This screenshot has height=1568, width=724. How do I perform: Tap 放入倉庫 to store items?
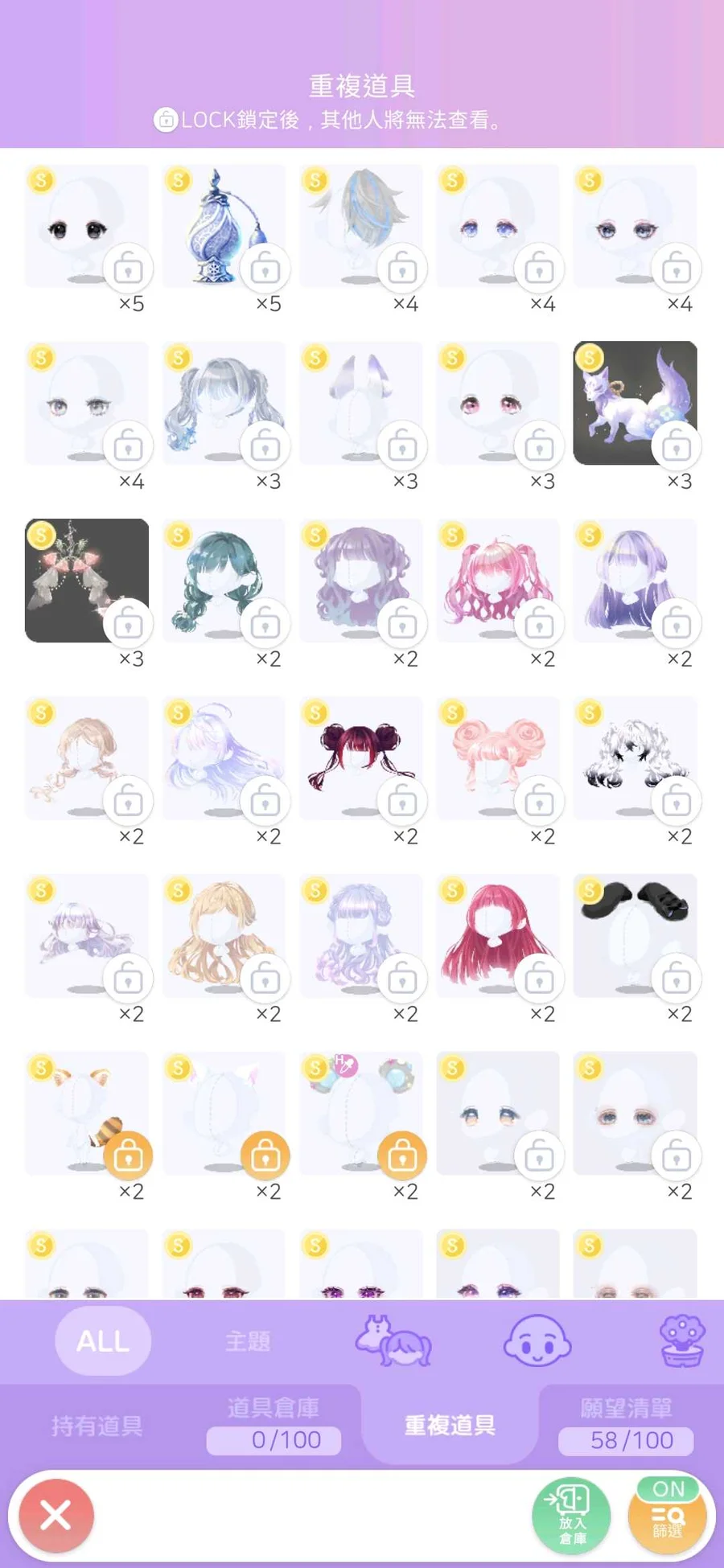(x=571, y=1516)
